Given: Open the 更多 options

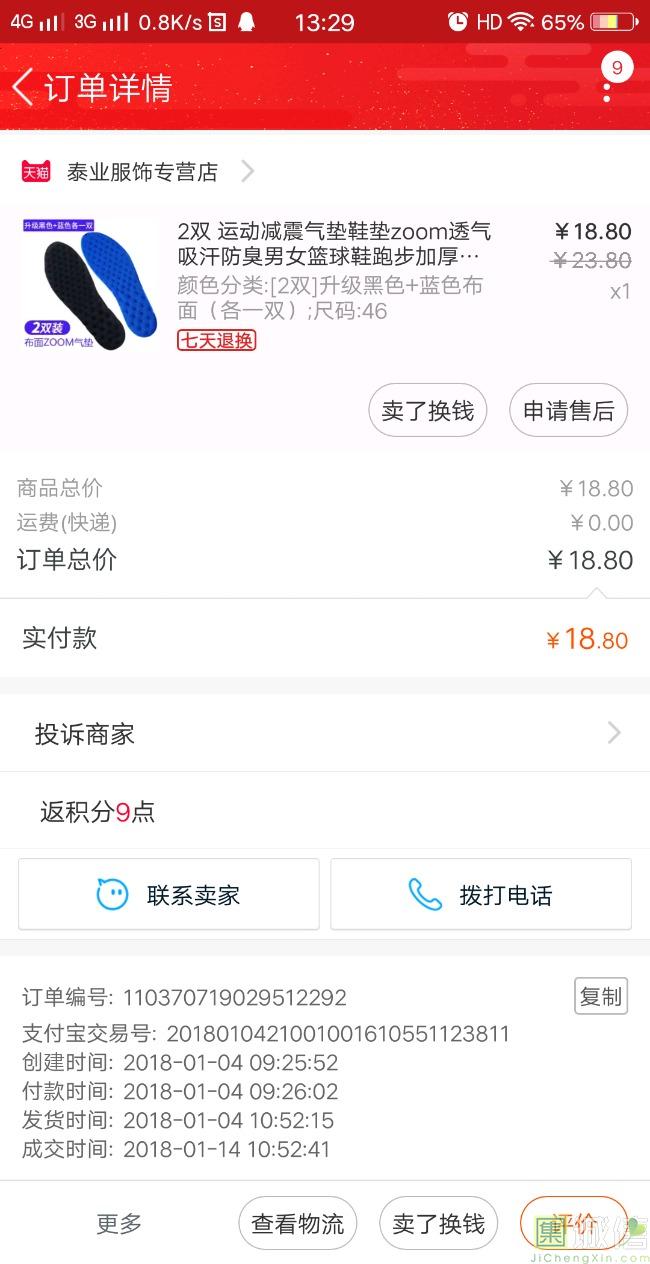Looking at the screenshot, I should [x=119, y=1223].
